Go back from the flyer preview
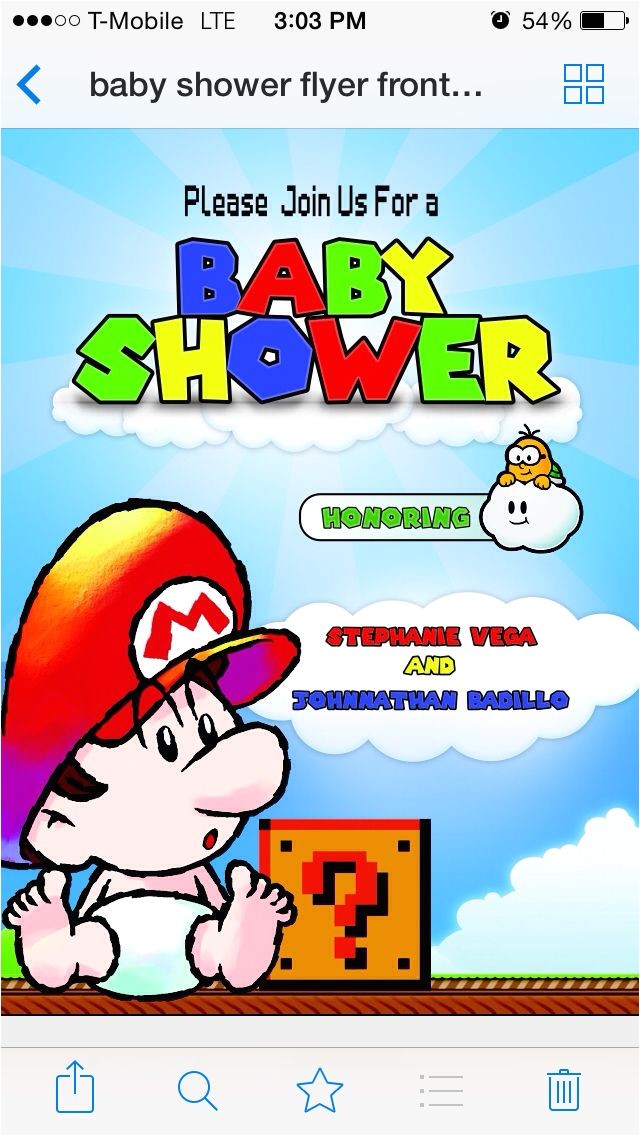 coord(30,85)
